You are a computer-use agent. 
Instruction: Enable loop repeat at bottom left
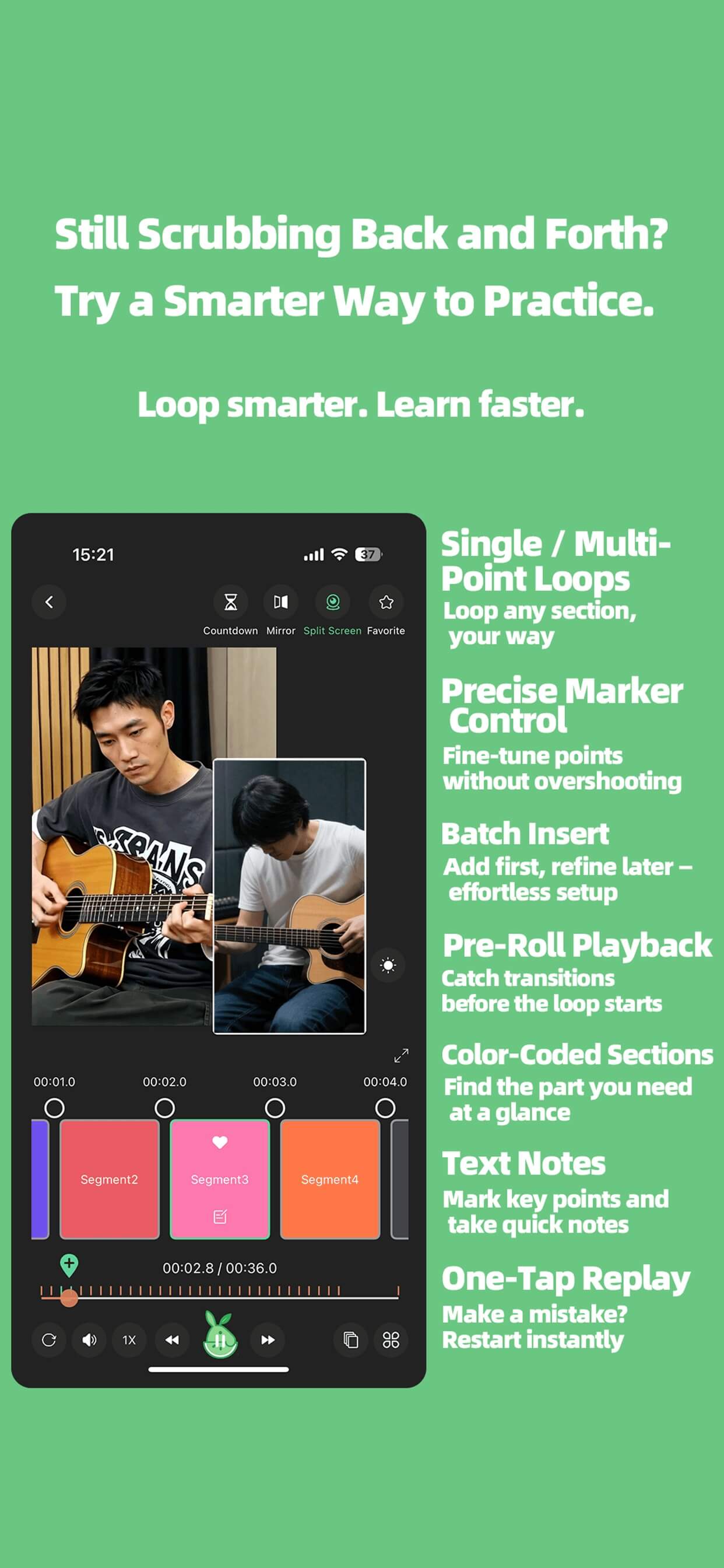click(50, 1339)
